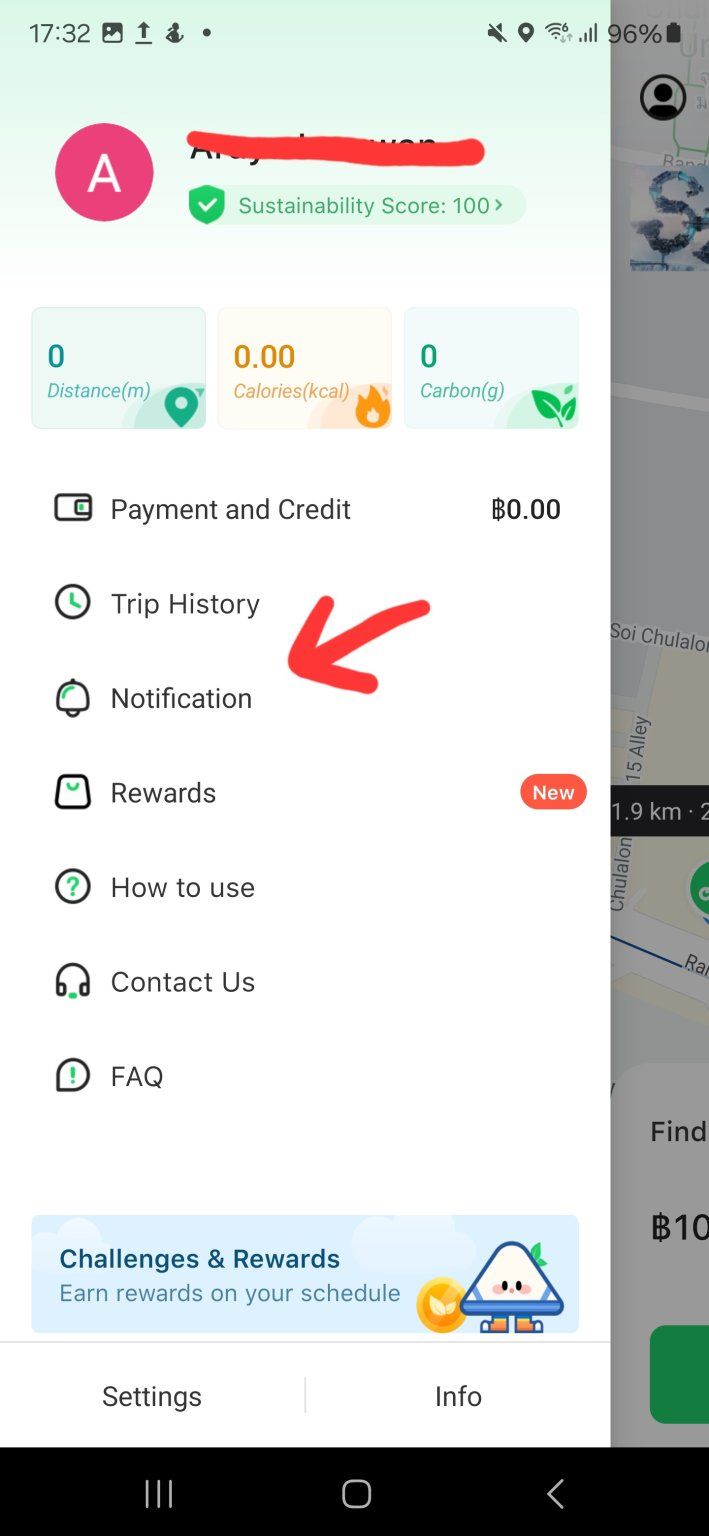Open the Sustainability Score details
Viewport: 709px width, 1536px height.
[356, 206]
